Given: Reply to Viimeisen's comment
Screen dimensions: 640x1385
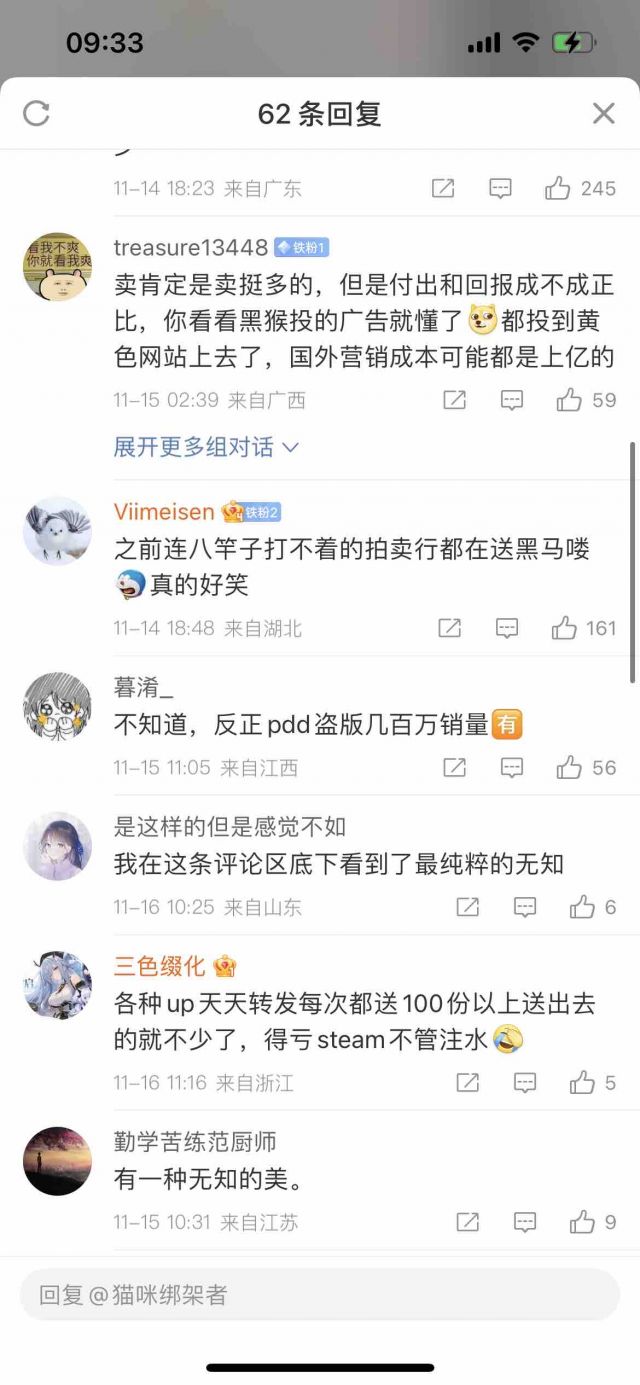Looking at the screenshot, I should point(507,628).
